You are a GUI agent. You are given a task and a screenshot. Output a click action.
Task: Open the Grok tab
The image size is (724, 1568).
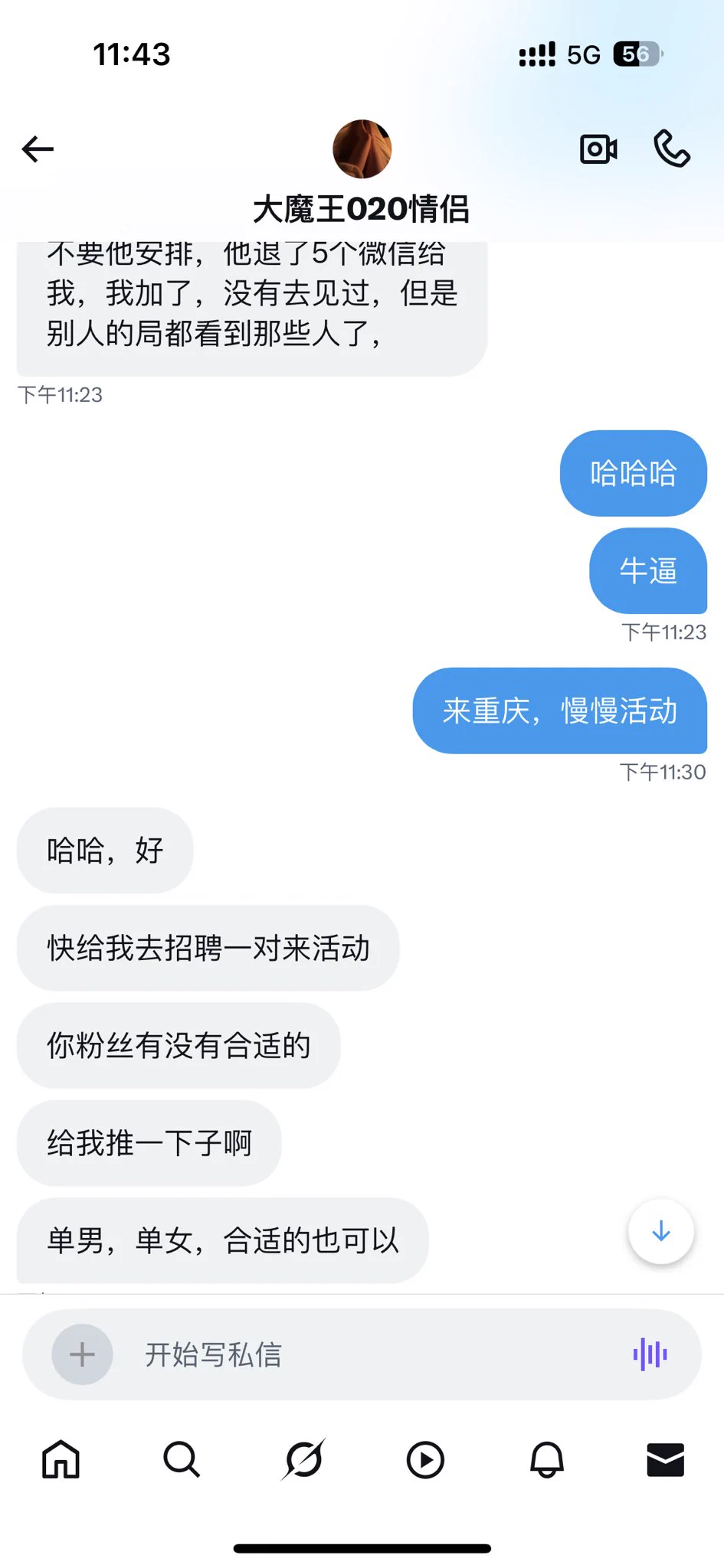pos(303,1459)
